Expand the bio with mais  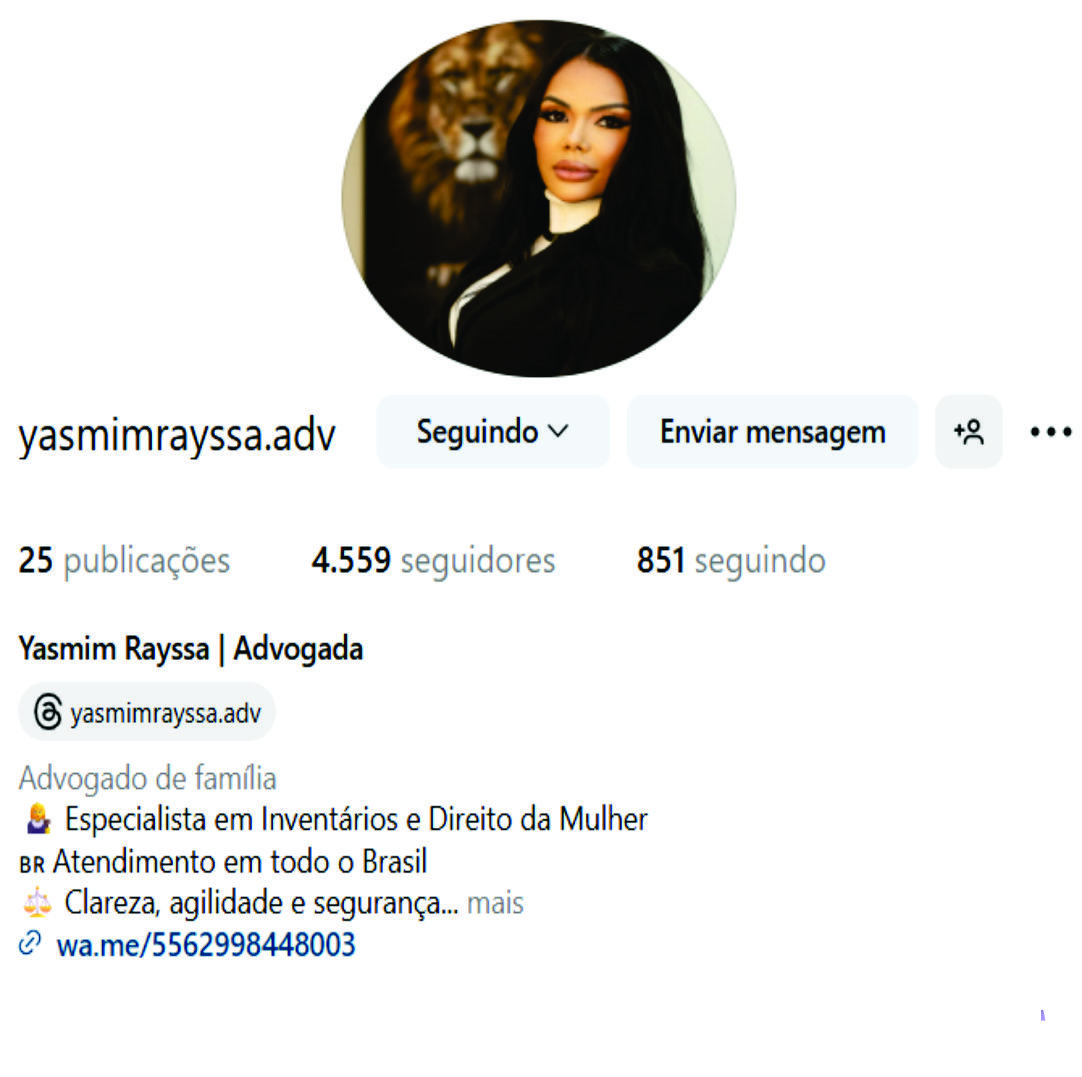pos(495,904)
